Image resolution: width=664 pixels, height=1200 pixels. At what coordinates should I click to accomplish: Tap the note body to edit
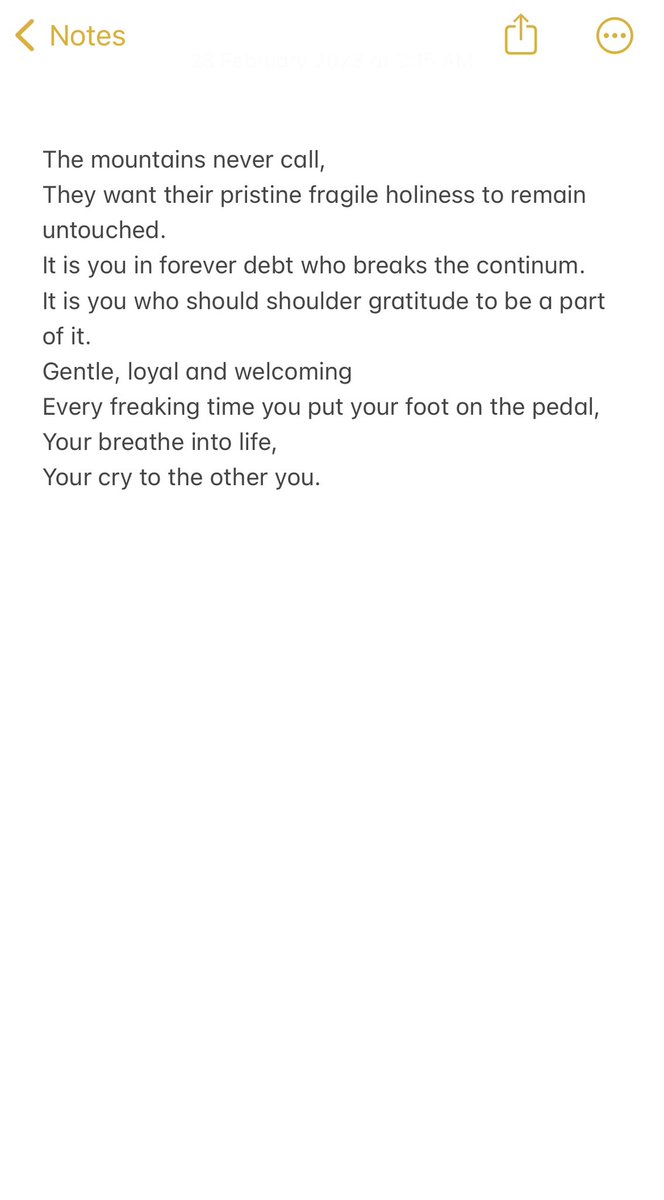[324, 318]
